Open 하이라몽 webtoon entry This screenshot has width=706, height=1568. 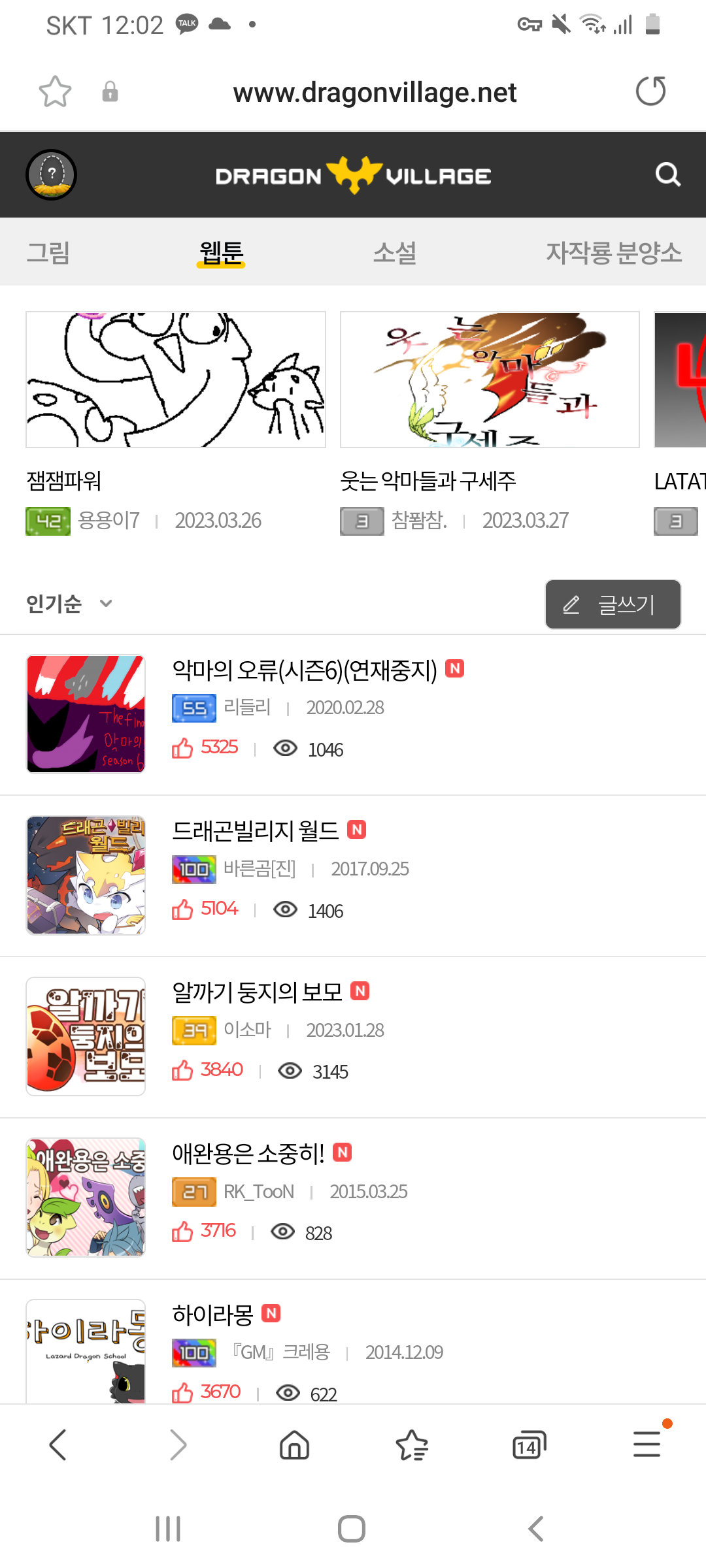(x=212, y=1315)
